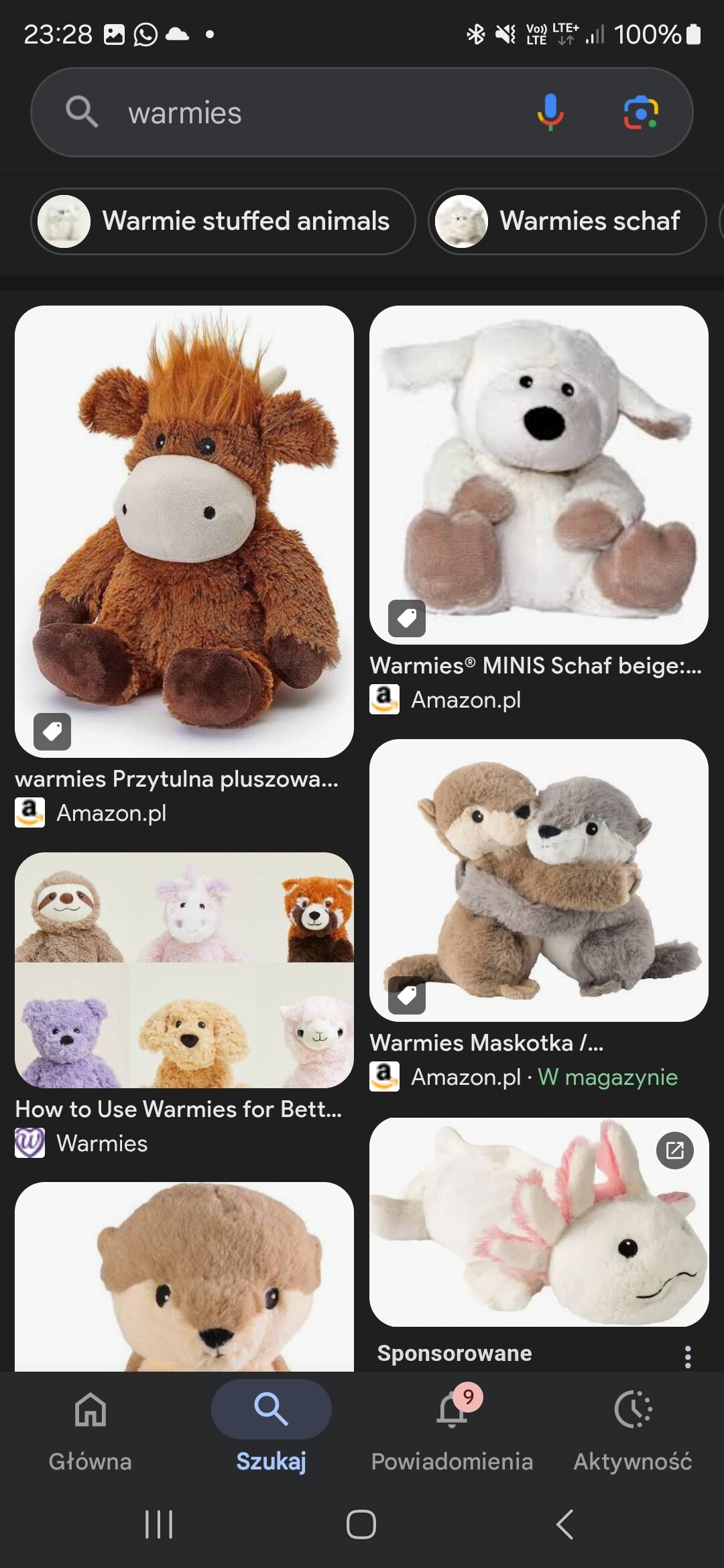724x1568 pixels.
Task: Open the sponsored axolotl plush ad
Action: [538, 1222]
